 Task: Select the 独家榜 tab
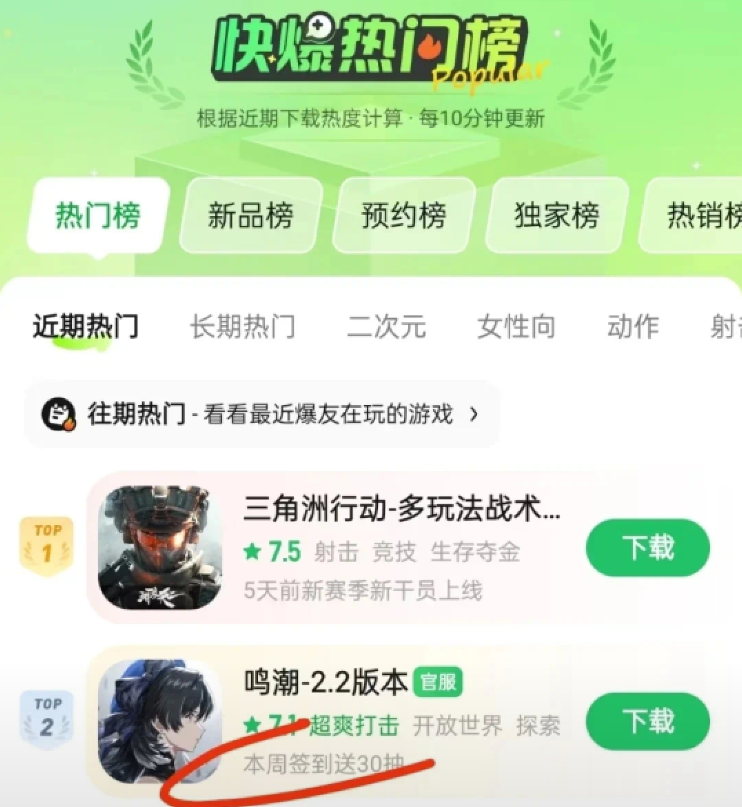click(x=556, y=216)
